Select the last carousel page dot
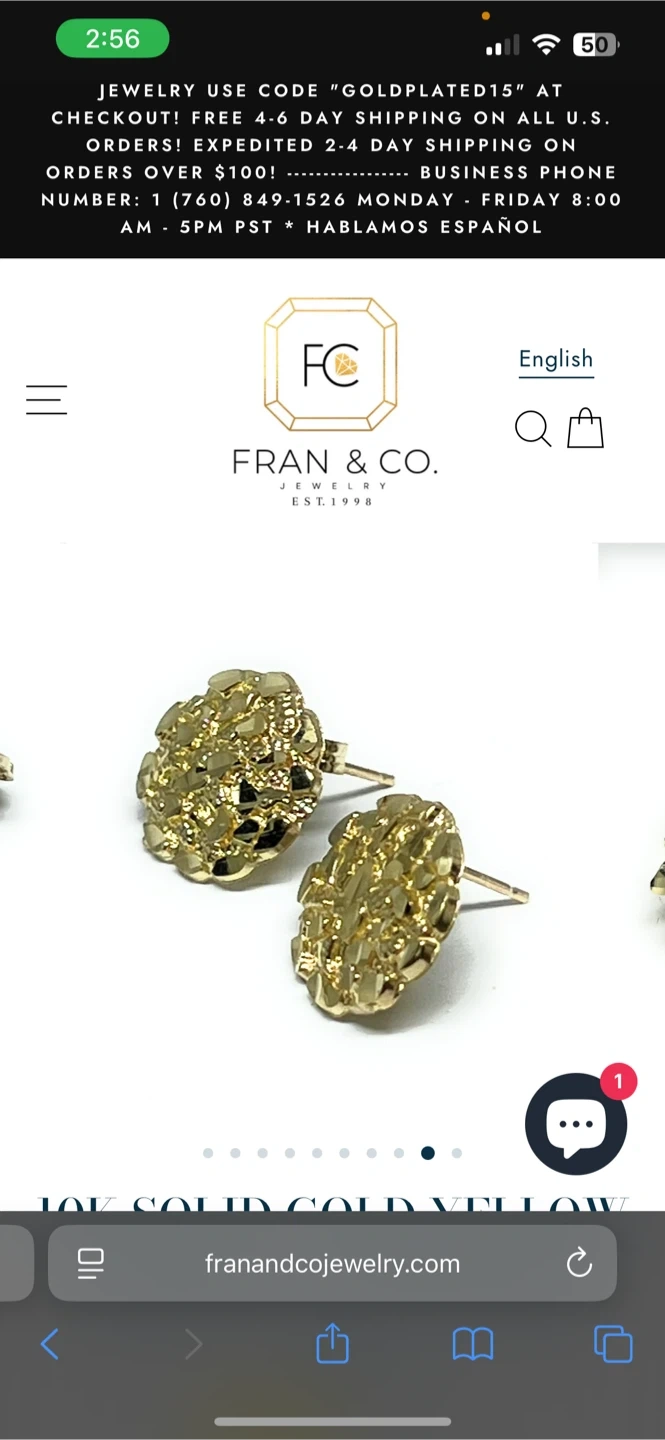This screenshot has width=665, height=1440. click(x=457, y=1153)
